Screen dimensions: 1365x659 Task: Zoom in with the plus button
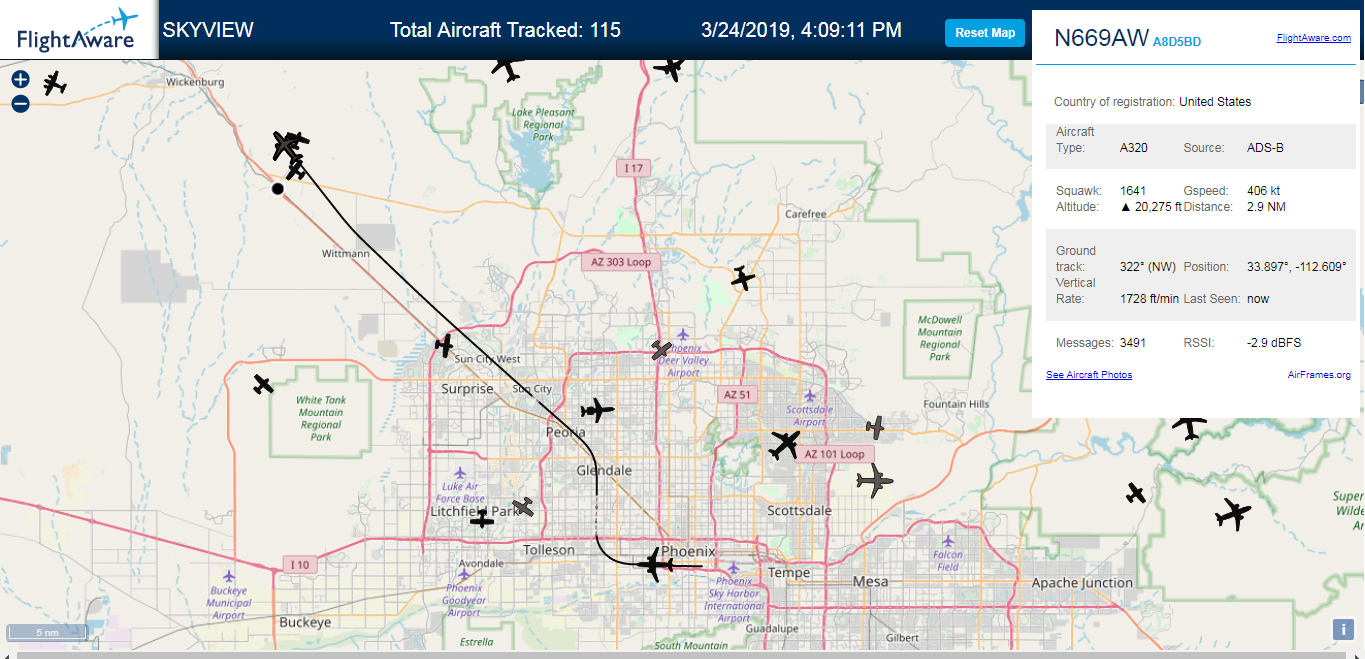[x=21, y=80]
